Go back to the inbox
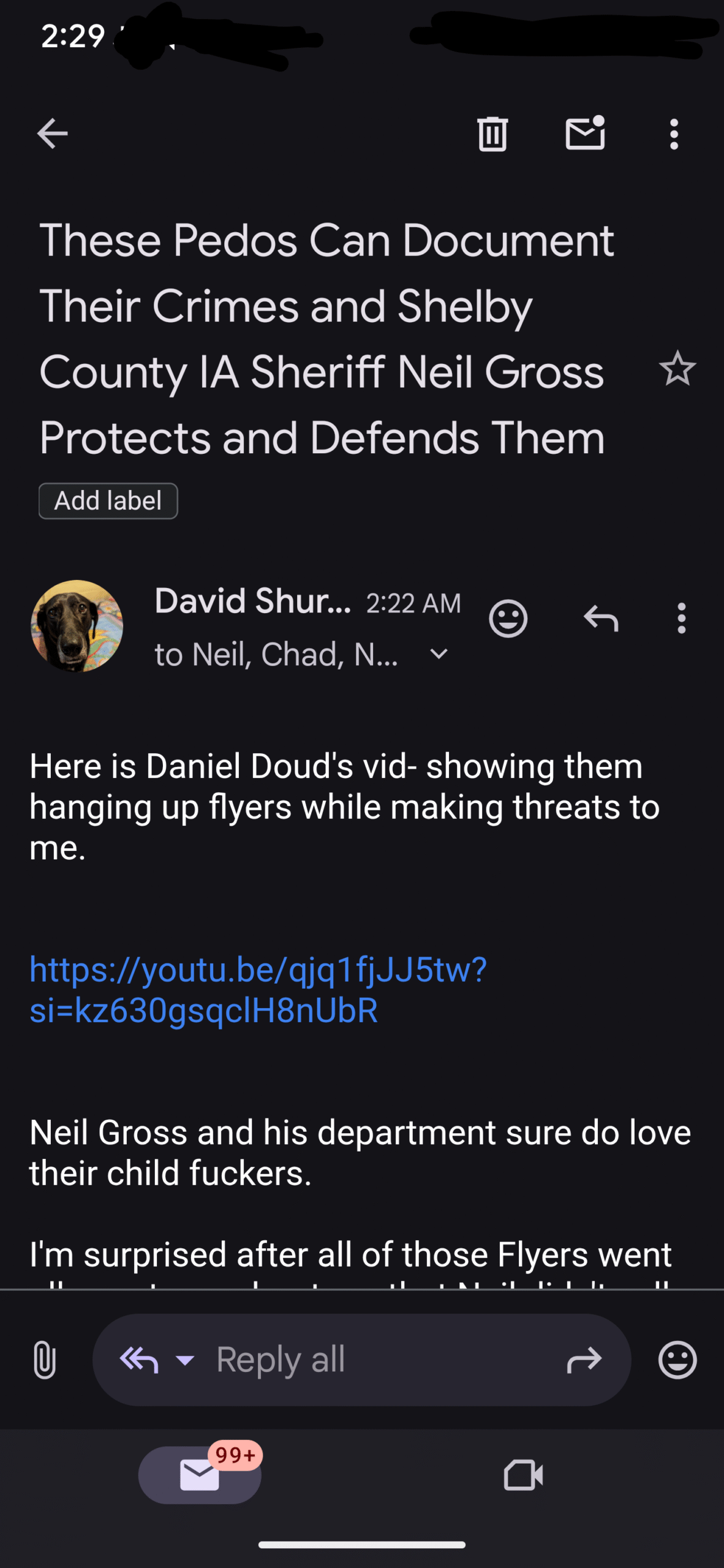The width and height of the screenshot is (724, 1568). [x=52, y=134]
